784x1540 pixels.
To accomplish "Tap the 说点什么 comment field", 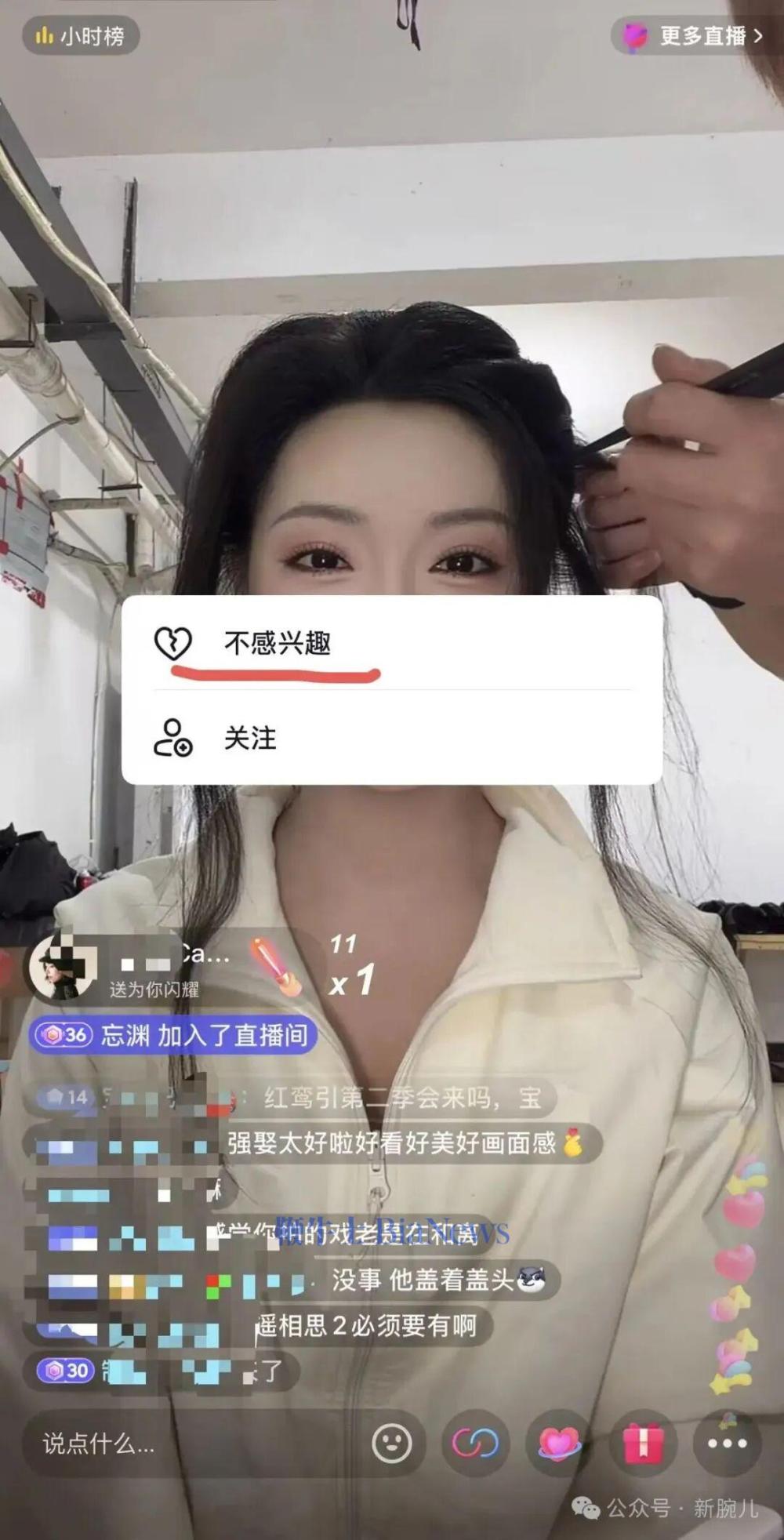I will [157, 1444].
